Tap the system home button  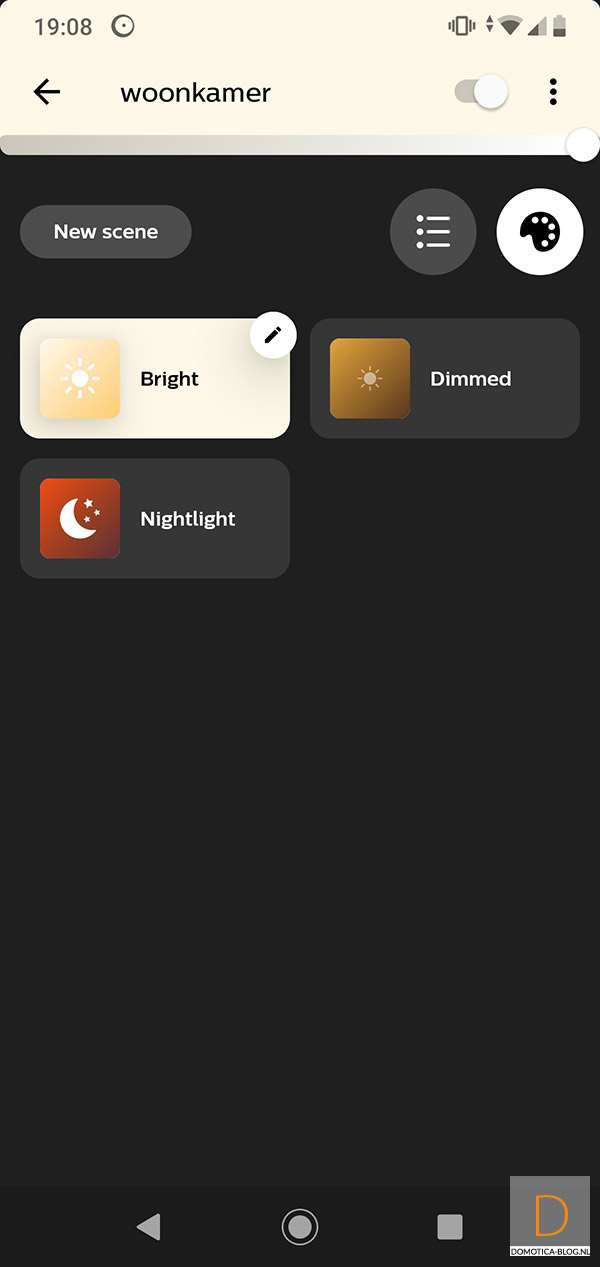[x=300, y=1226]
